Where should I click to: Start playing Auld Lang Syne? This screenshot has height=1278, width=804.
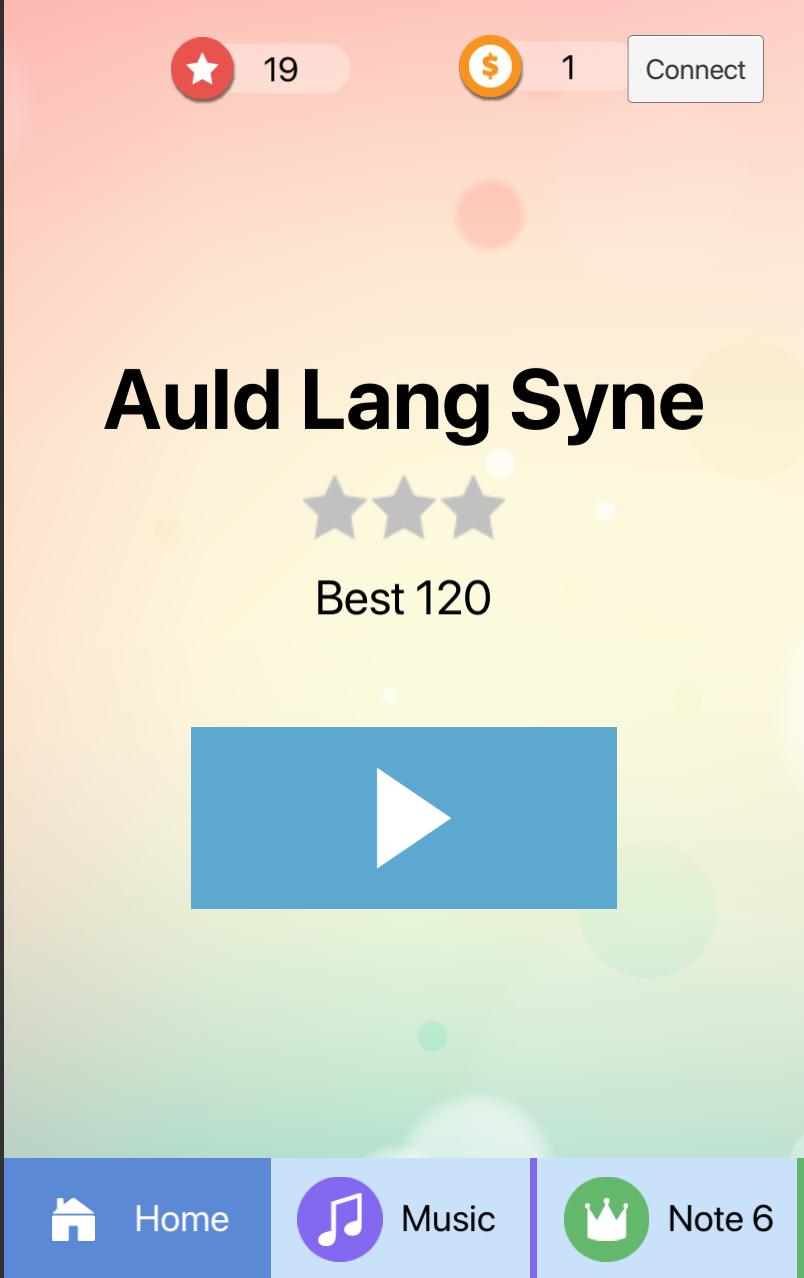click(x=403, y=817)
